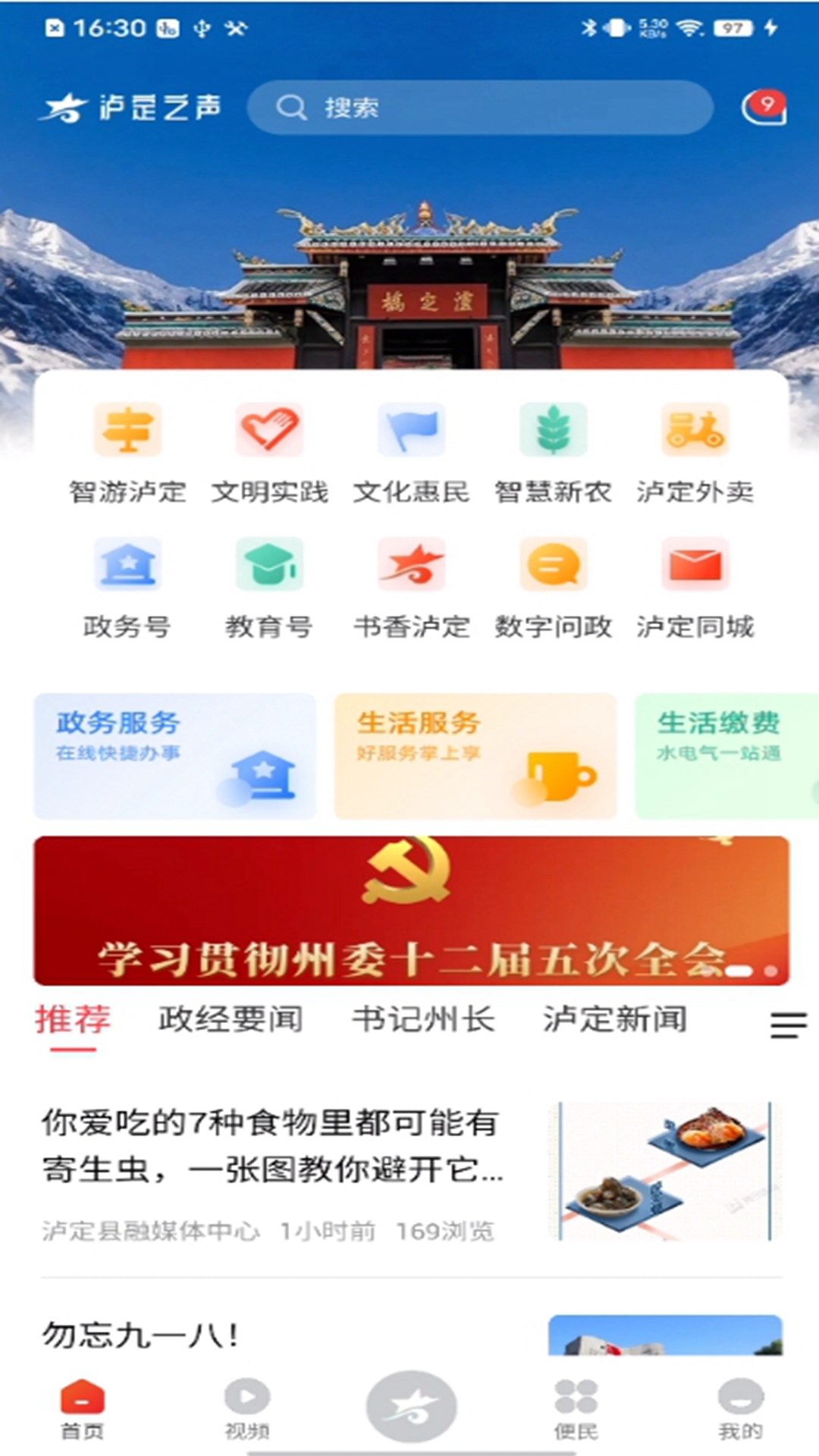Open the 生活服务 card
The image size is (819, 1456).
tap(475, 756)
